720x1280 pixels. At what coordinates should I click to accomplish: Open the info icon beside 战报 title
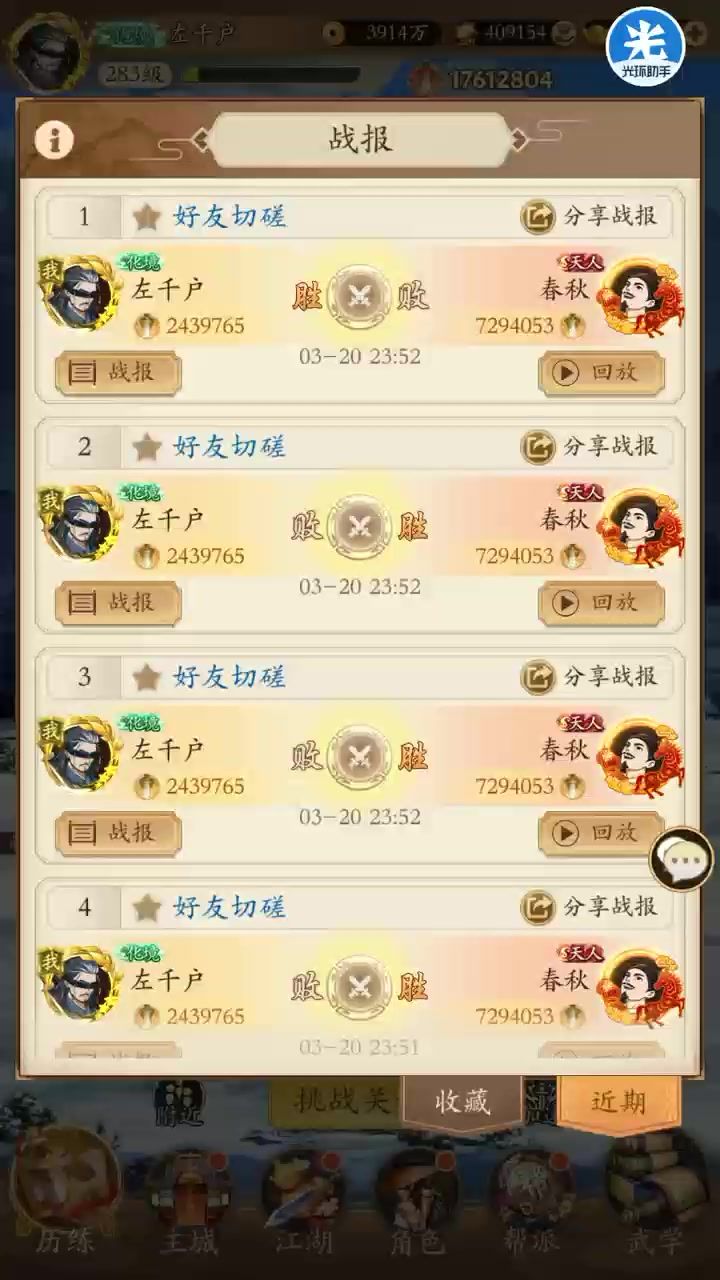[54, 140]
